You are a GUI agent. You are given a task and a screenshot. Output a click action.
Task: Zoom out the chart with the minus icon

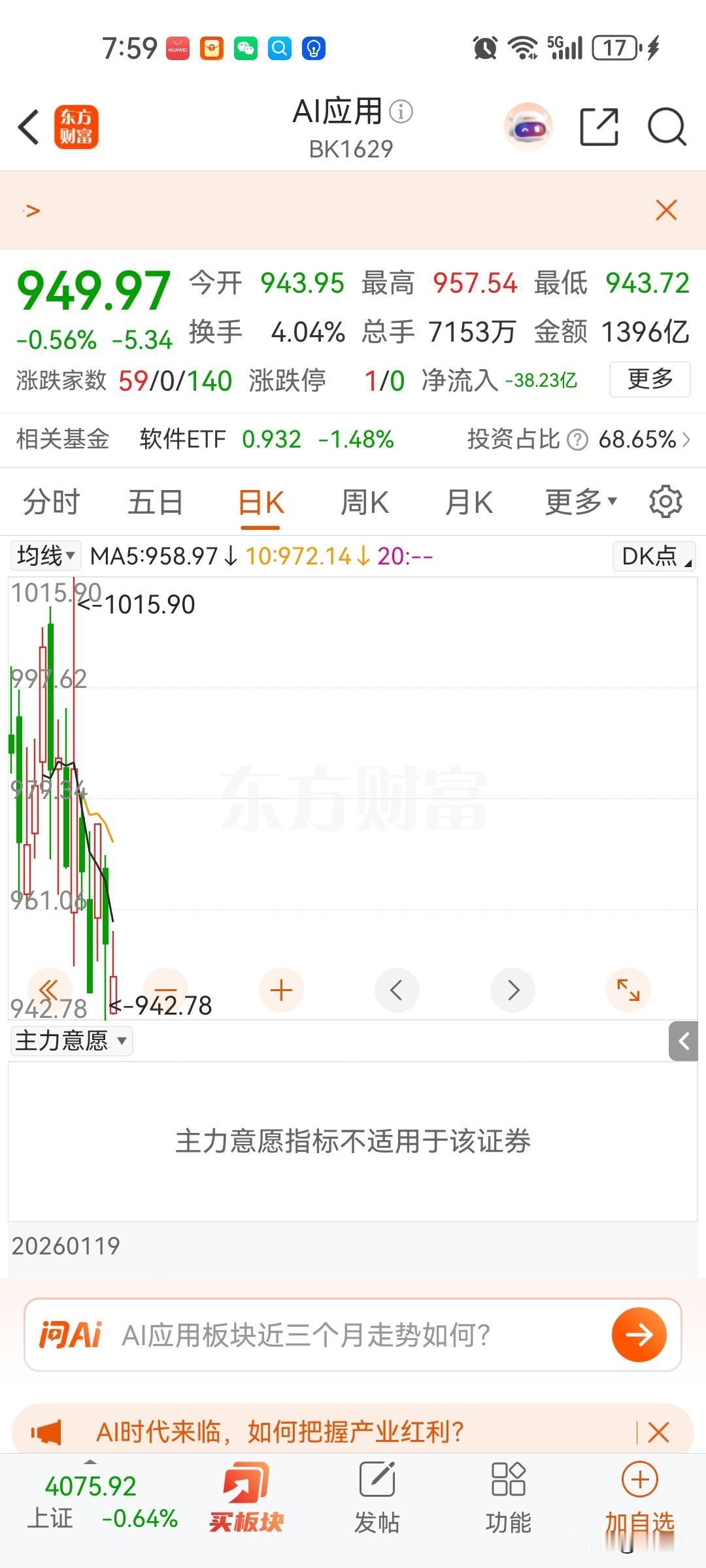tap(165, 990)
